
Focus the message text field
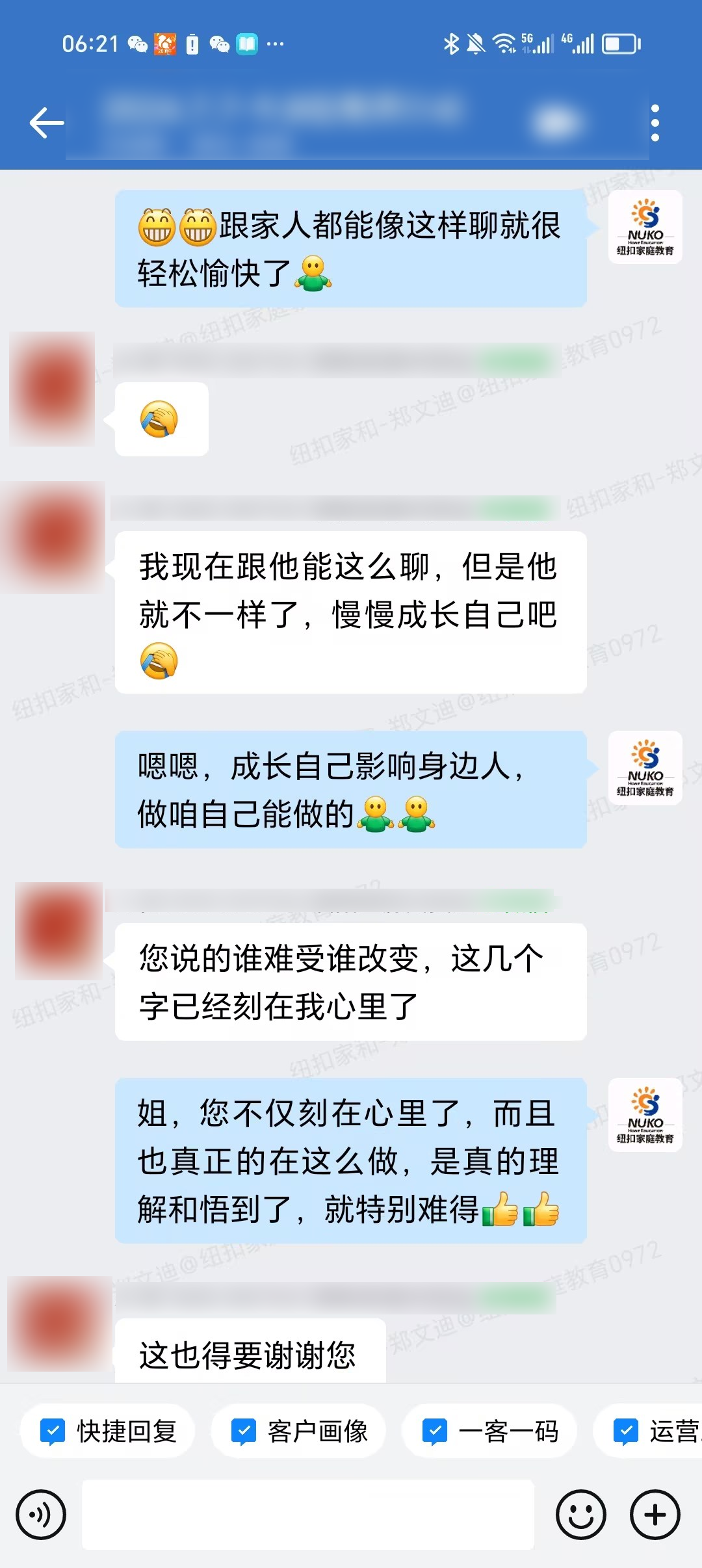308,1515
